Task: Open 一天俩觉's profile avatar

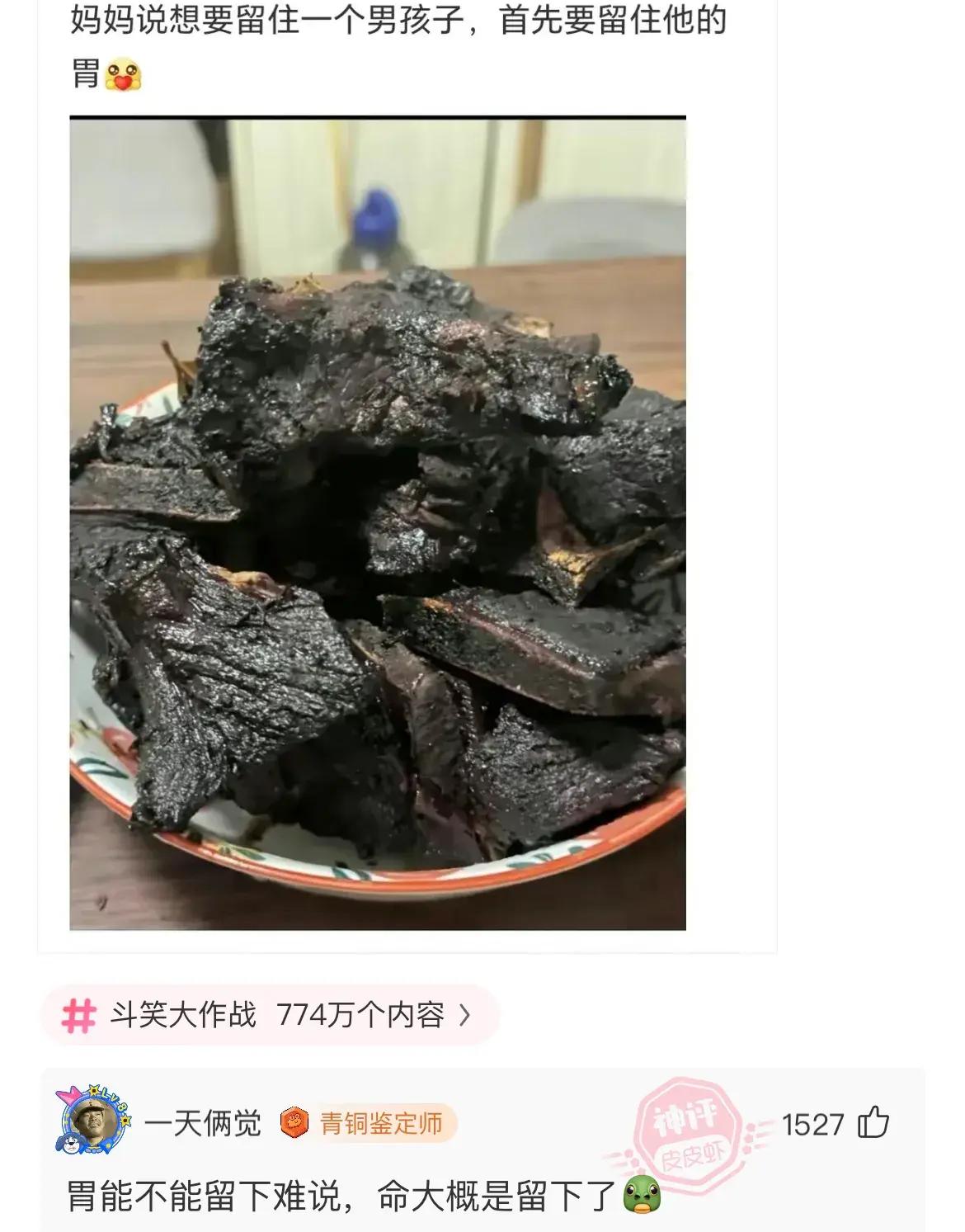Action: pos(94,1121)
